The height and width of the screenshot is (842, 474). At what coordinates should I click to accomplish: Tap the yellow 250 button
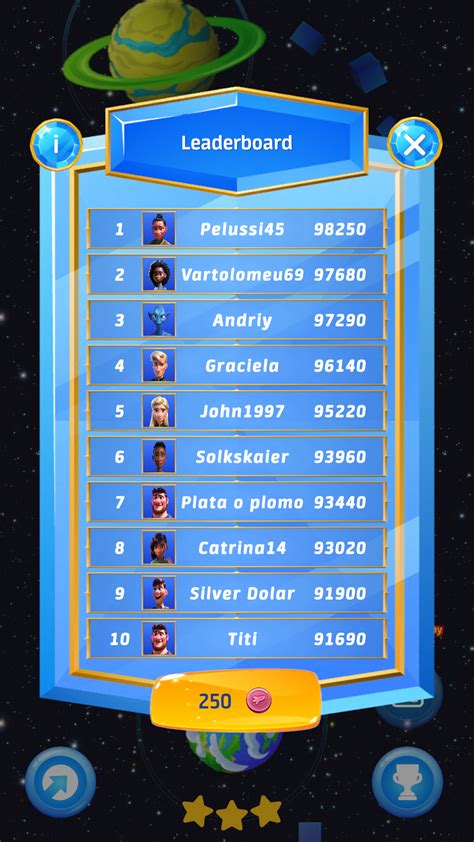tap(236, 701)
